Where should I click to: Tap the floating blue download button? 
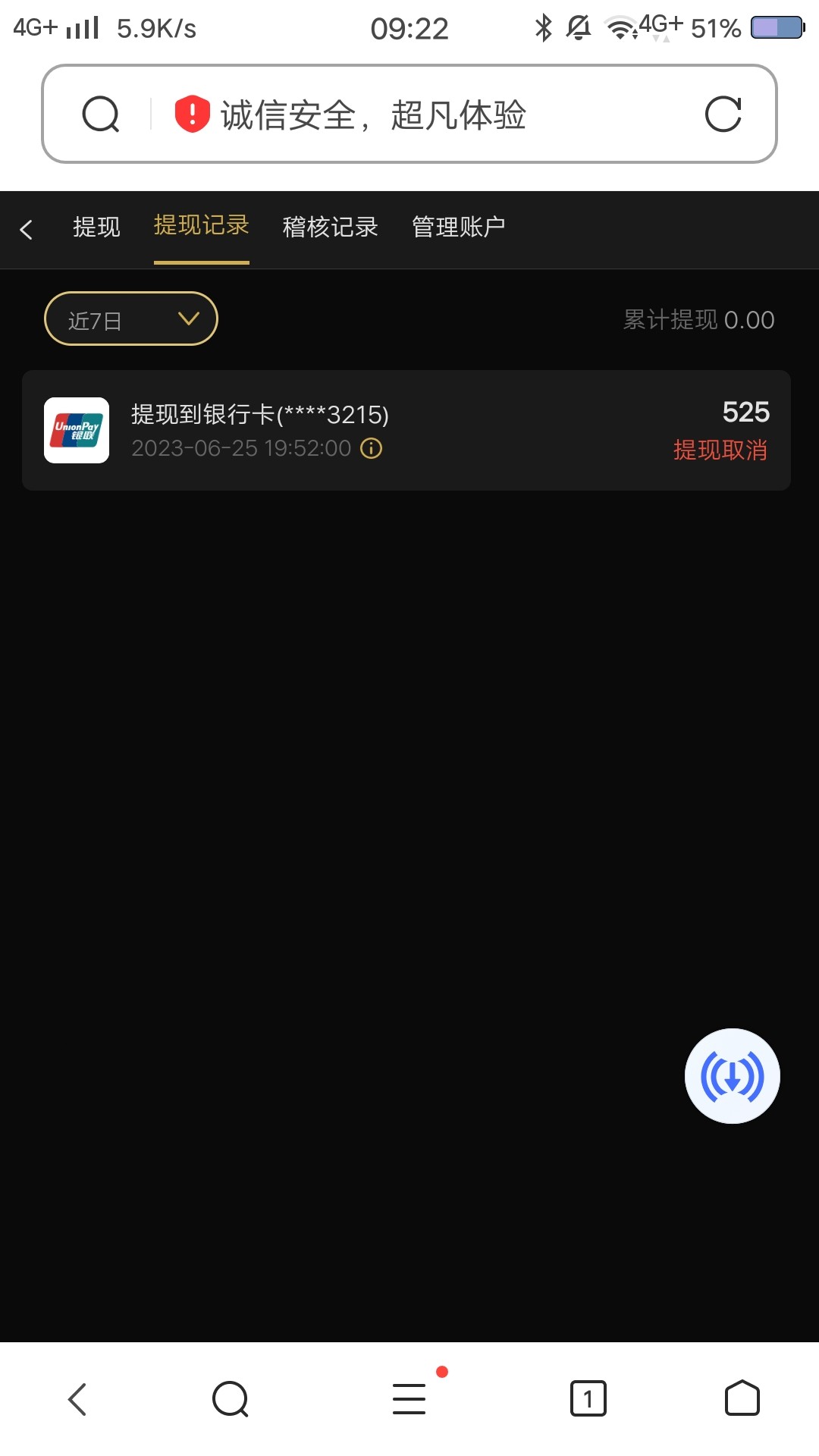coord(732,1075)
